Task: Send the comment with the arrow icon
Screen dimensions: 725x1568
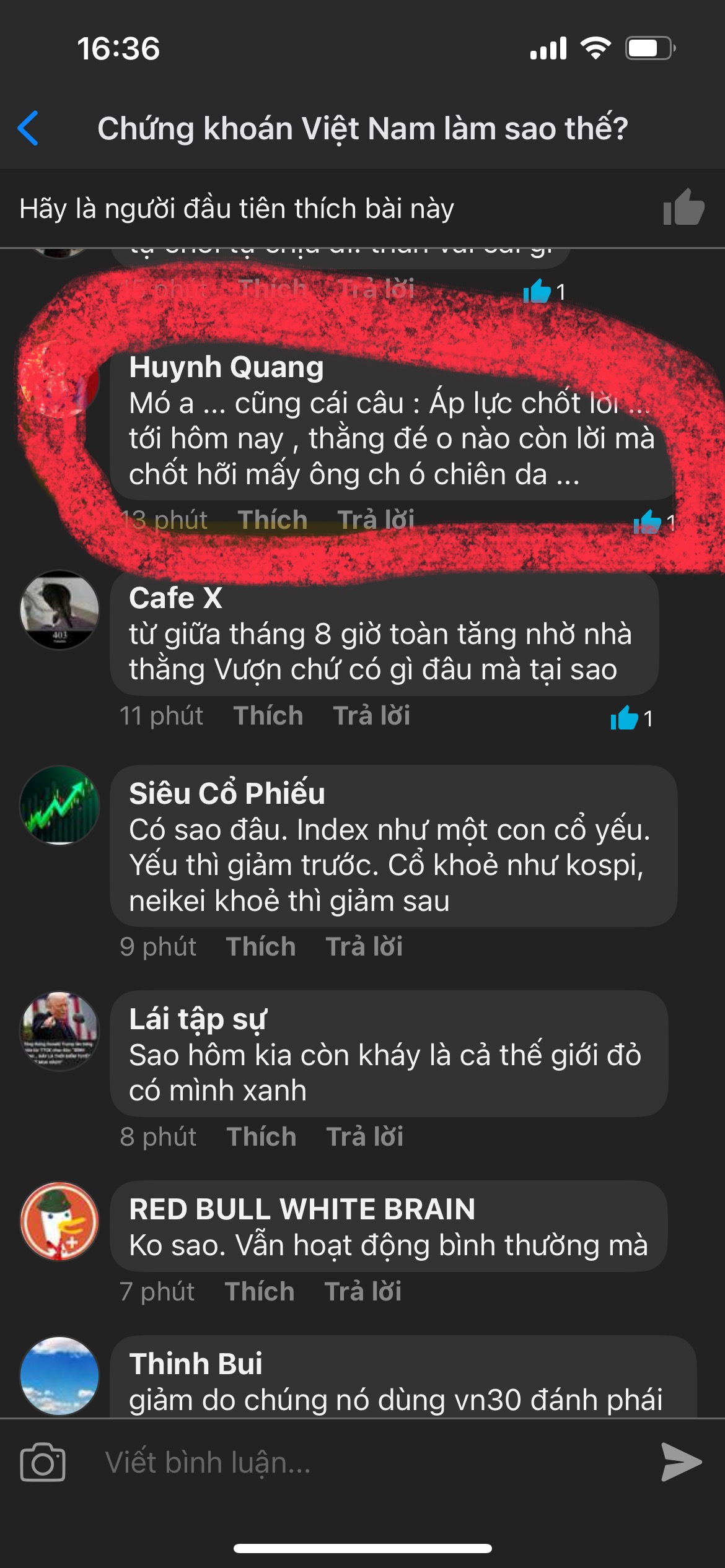Action: tap(681, 1463)
